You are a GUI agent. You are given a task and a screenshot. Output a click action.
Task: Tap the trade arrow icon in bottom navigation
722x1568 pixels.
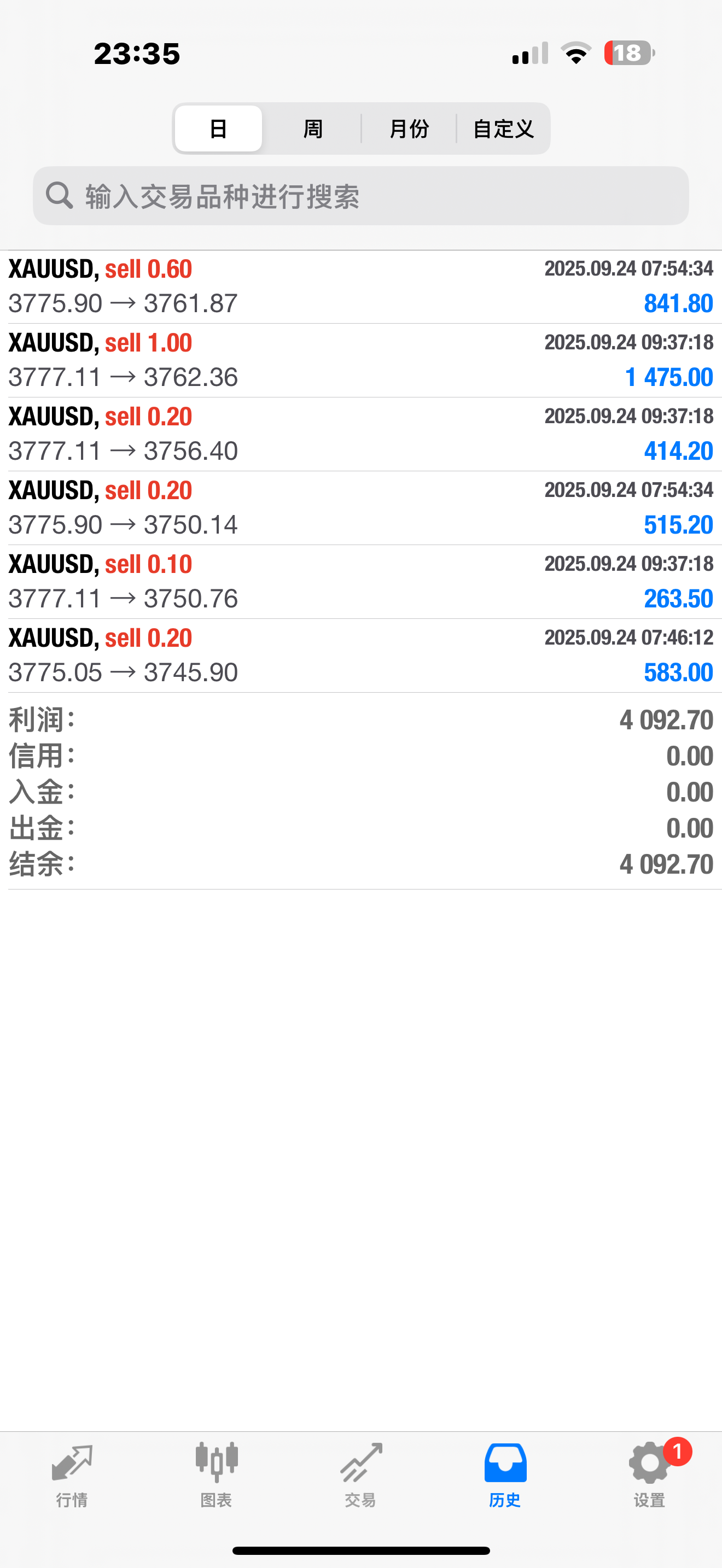[361, 1461]
